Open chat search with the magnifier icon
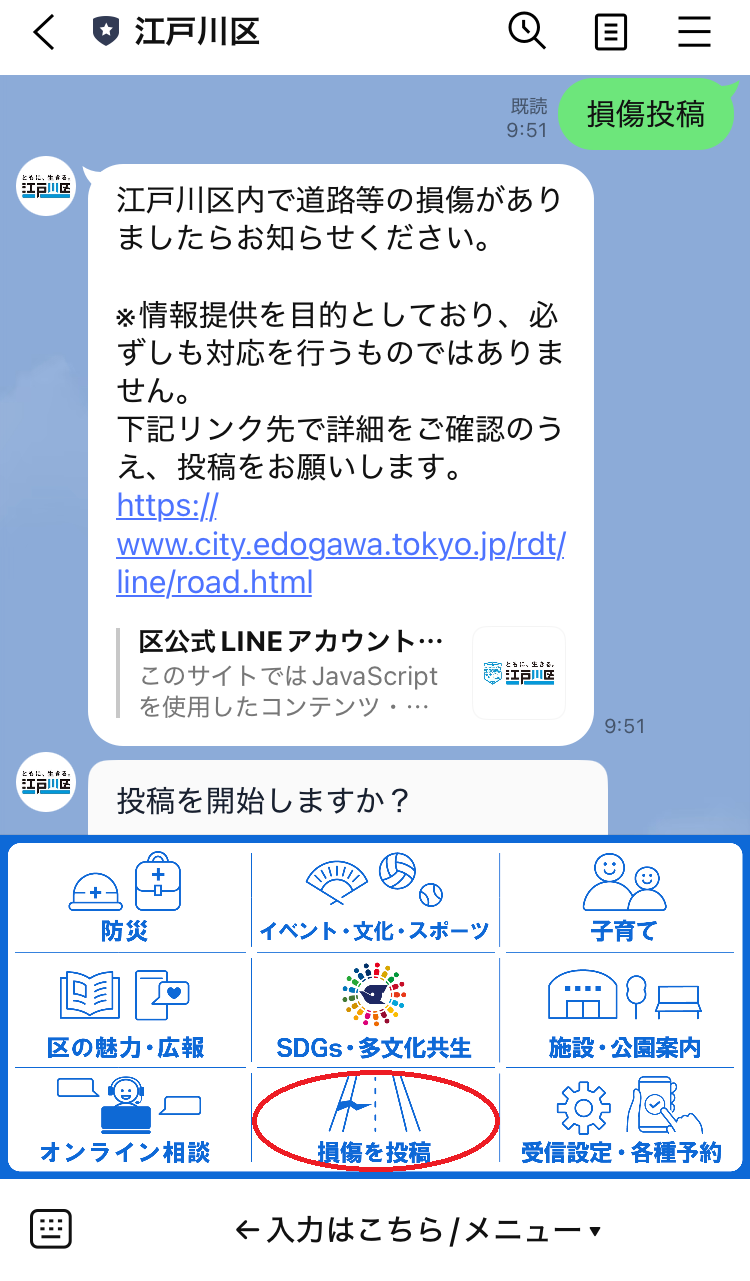750x1281 pixels. (526, 33)
